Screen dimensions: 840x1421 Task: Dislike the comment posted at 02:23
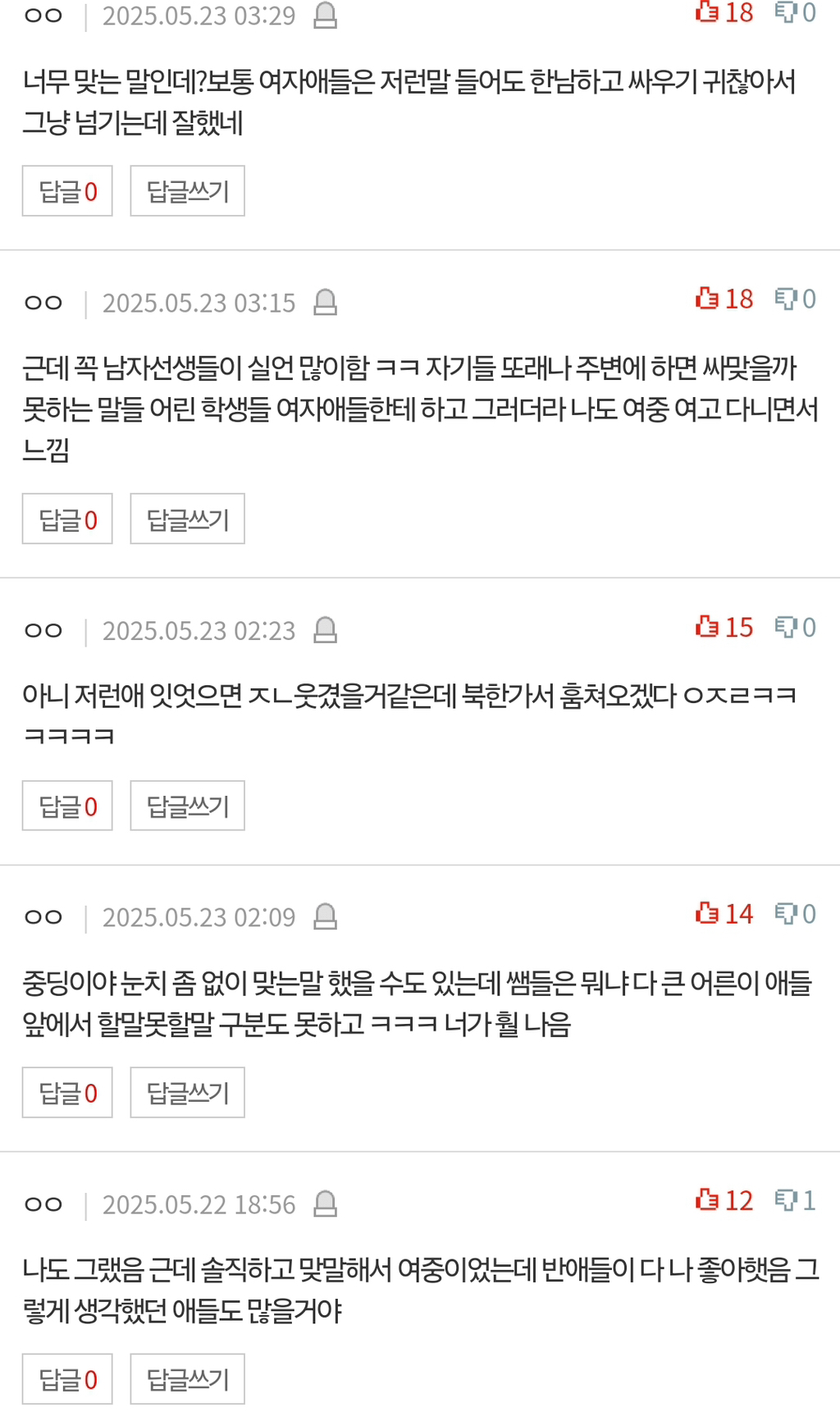coord(795,627)
